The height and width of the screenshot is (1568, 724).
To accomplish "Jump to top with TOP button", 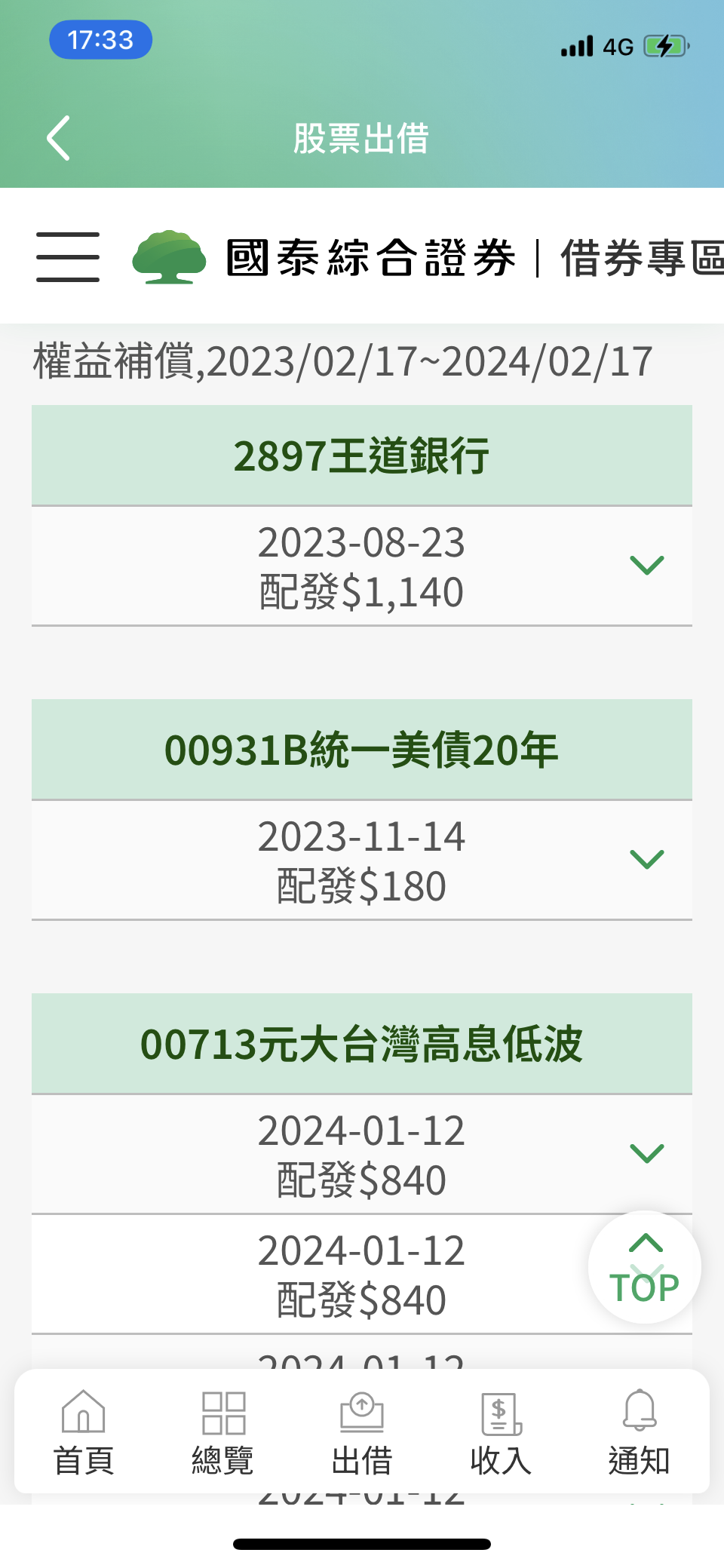I will (x=645, y=1267).
